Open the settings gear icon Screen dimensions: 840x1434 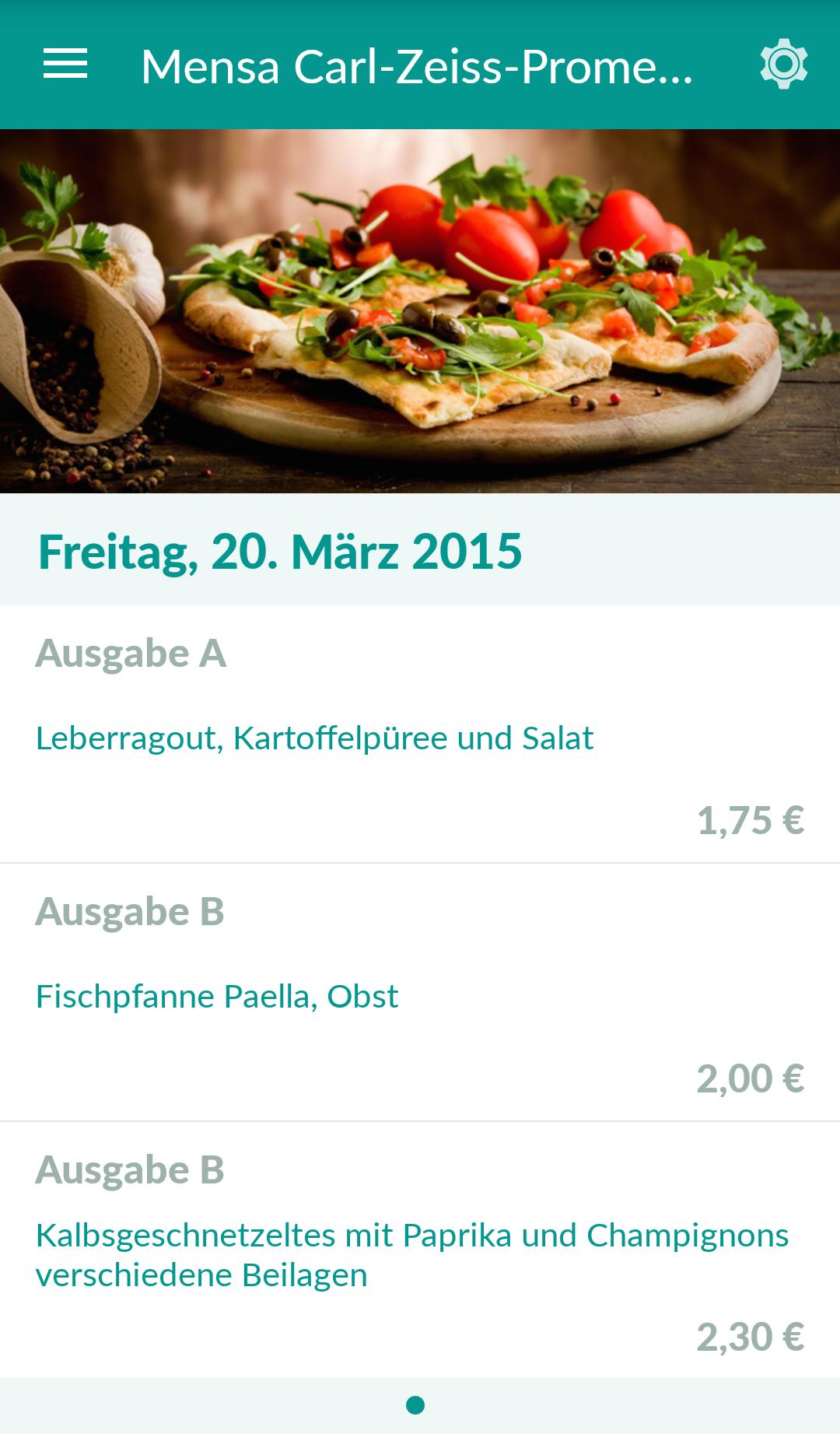[x=783, y=64]
